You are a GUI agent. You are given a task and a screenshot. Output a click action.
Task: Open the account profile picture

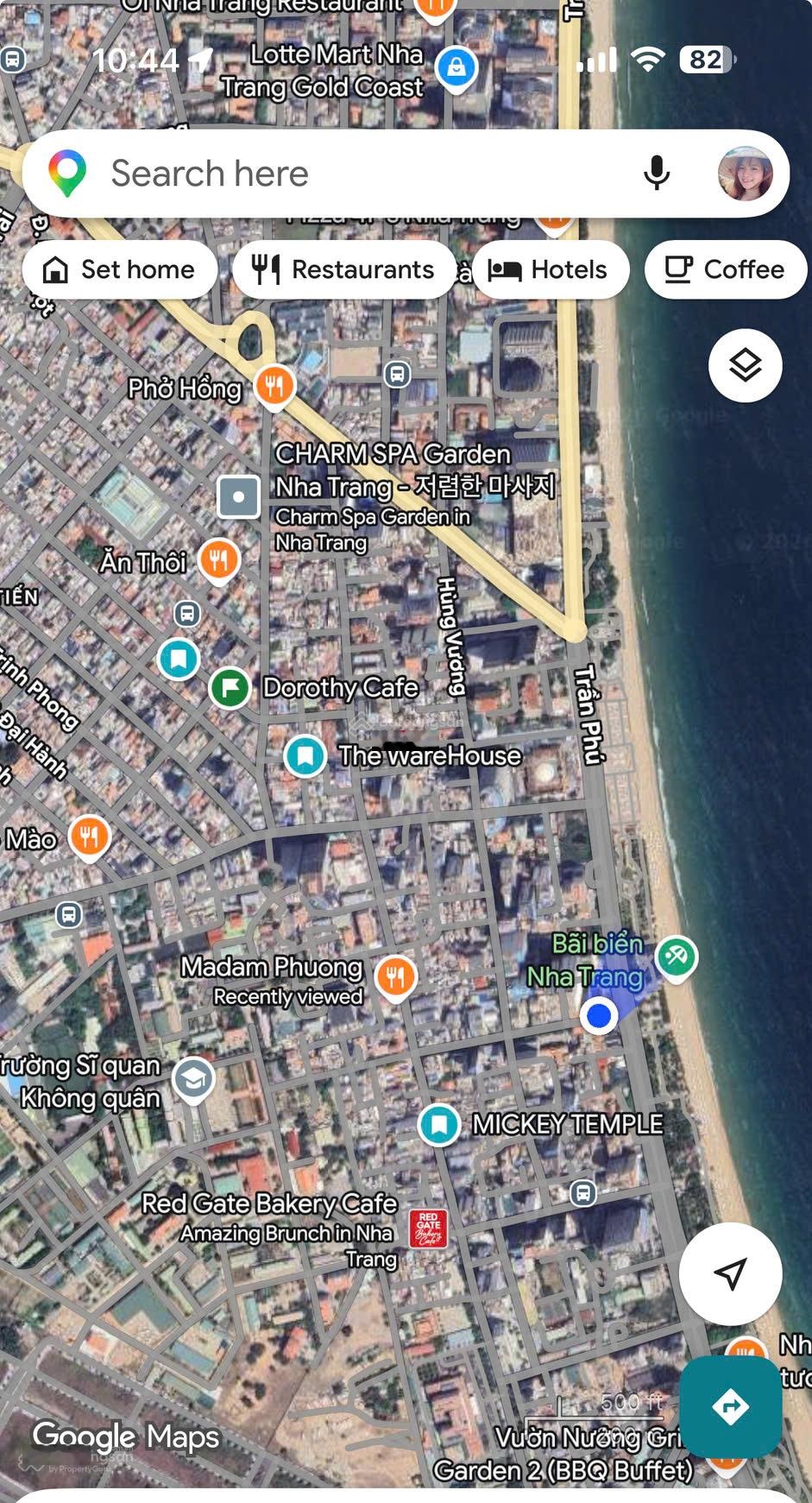pyautogui.click(x=745, y=174)
